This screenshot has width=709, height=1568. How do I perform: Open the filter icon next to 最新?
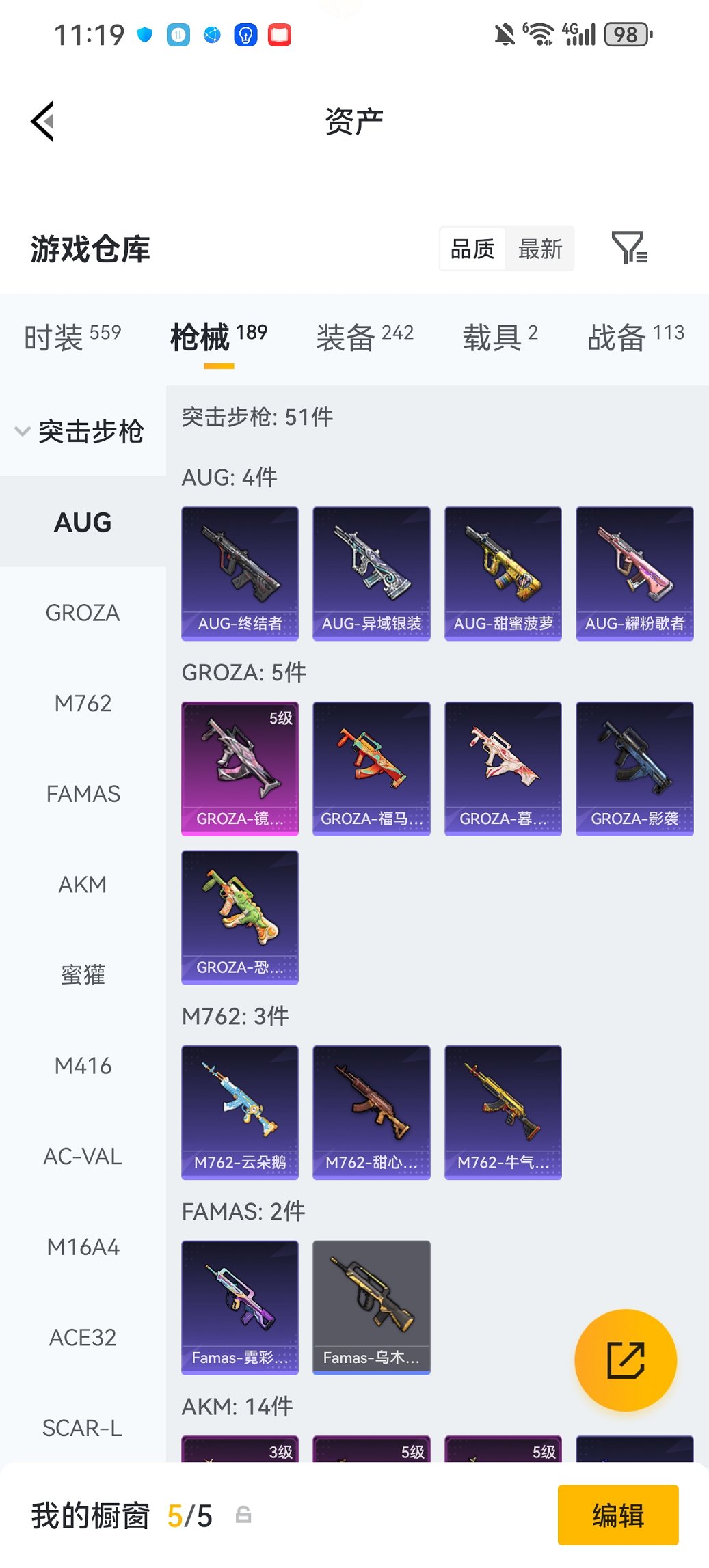coord(628,248)
